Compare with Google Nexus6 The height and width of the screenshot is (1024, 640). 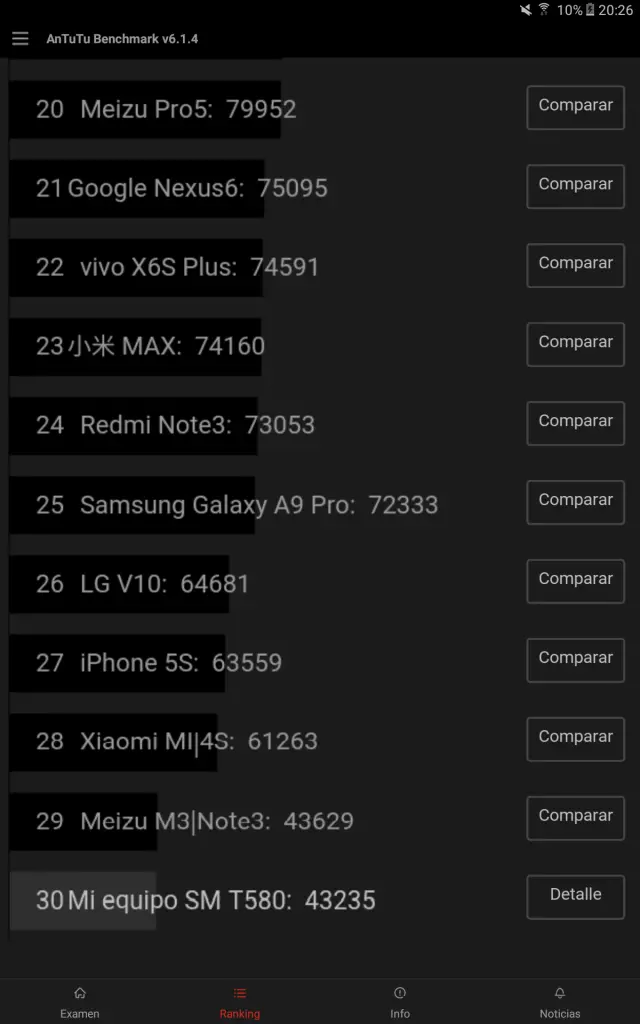(575, 186)
